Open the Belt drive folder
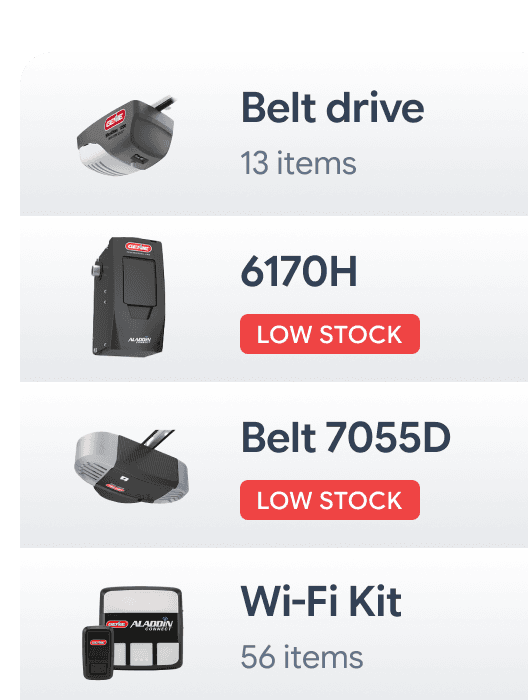The image size is (528, 700). coord(274,134)
